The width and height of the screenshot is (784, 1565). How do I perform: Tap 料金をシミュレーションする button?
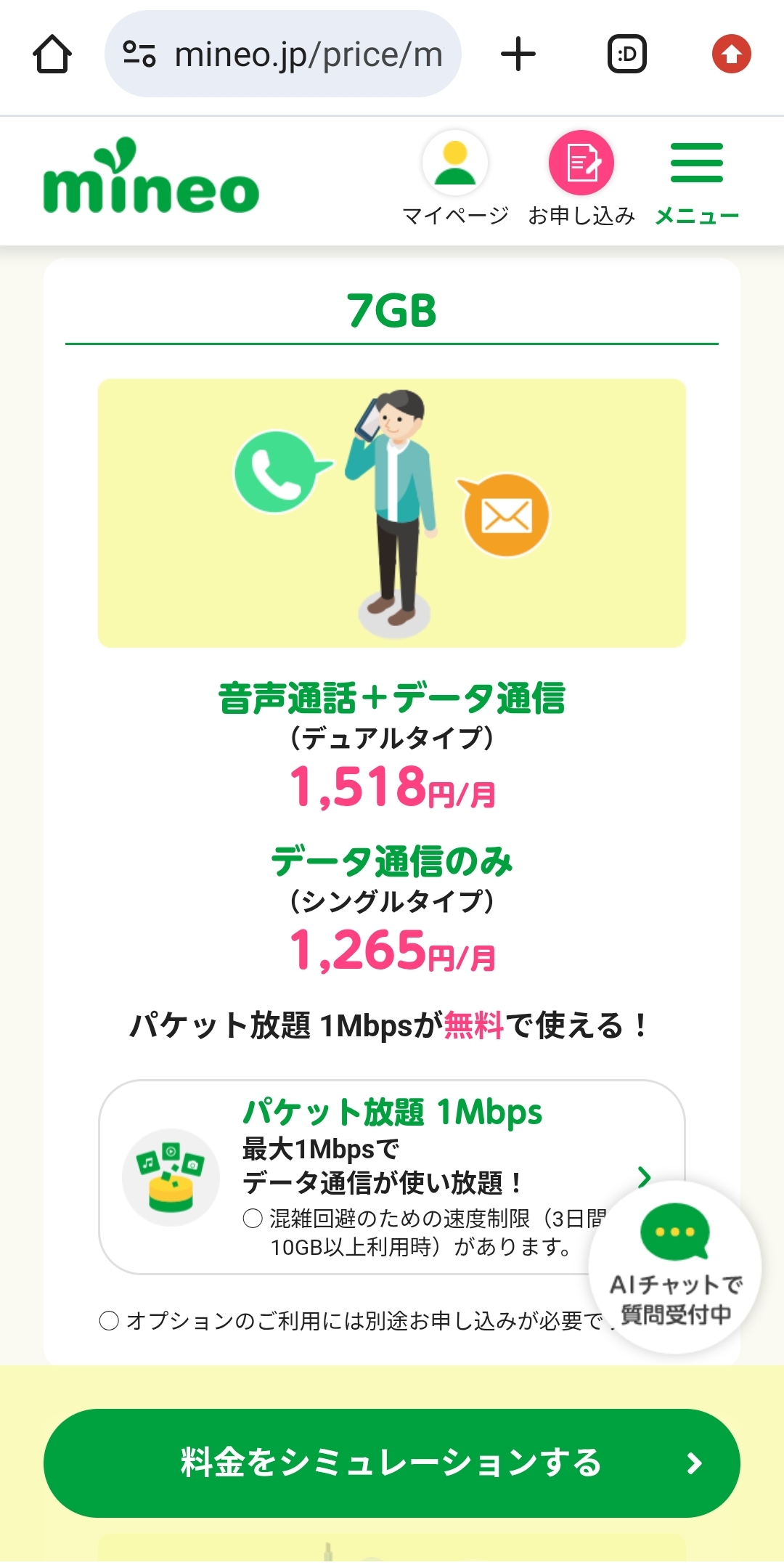click(392, 1463)
